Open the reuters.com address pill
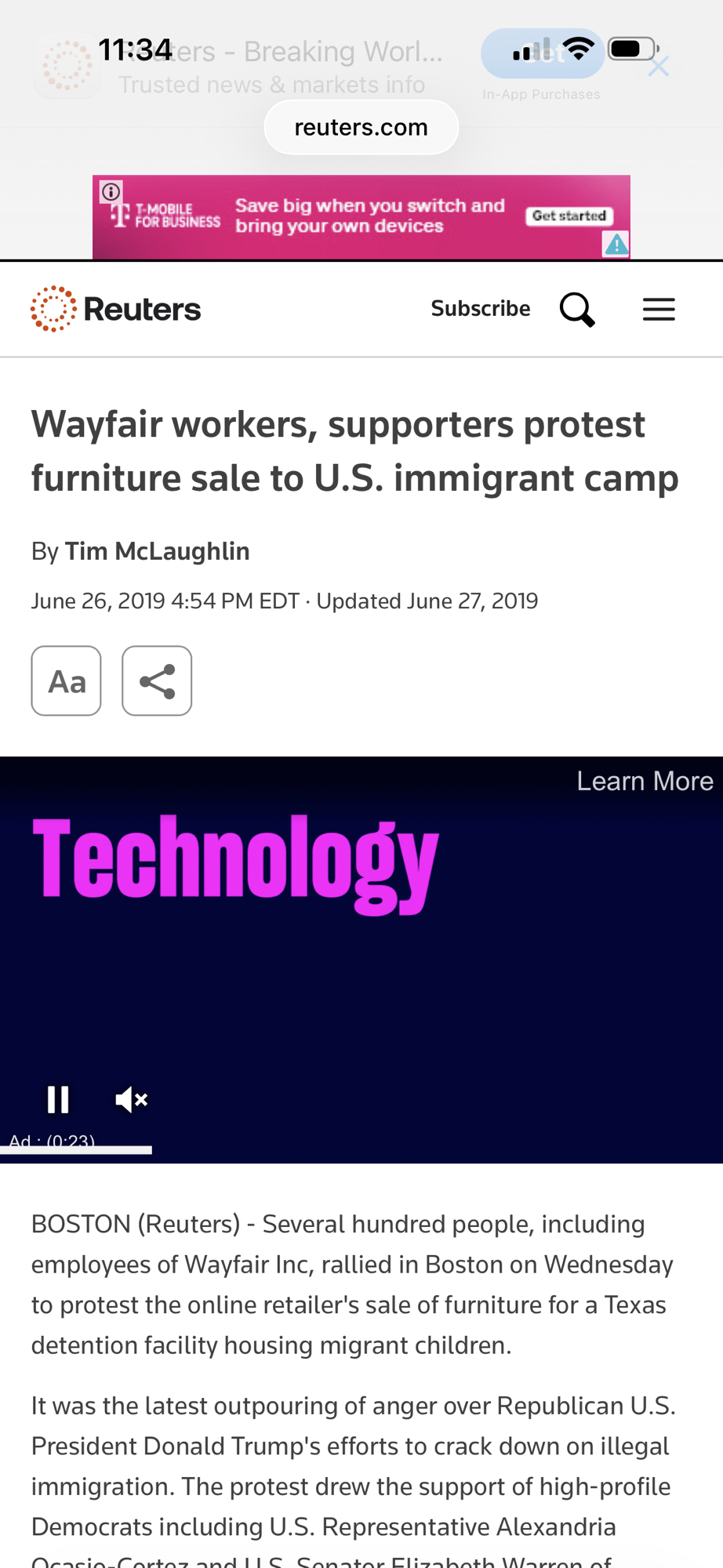 point(361,127)
